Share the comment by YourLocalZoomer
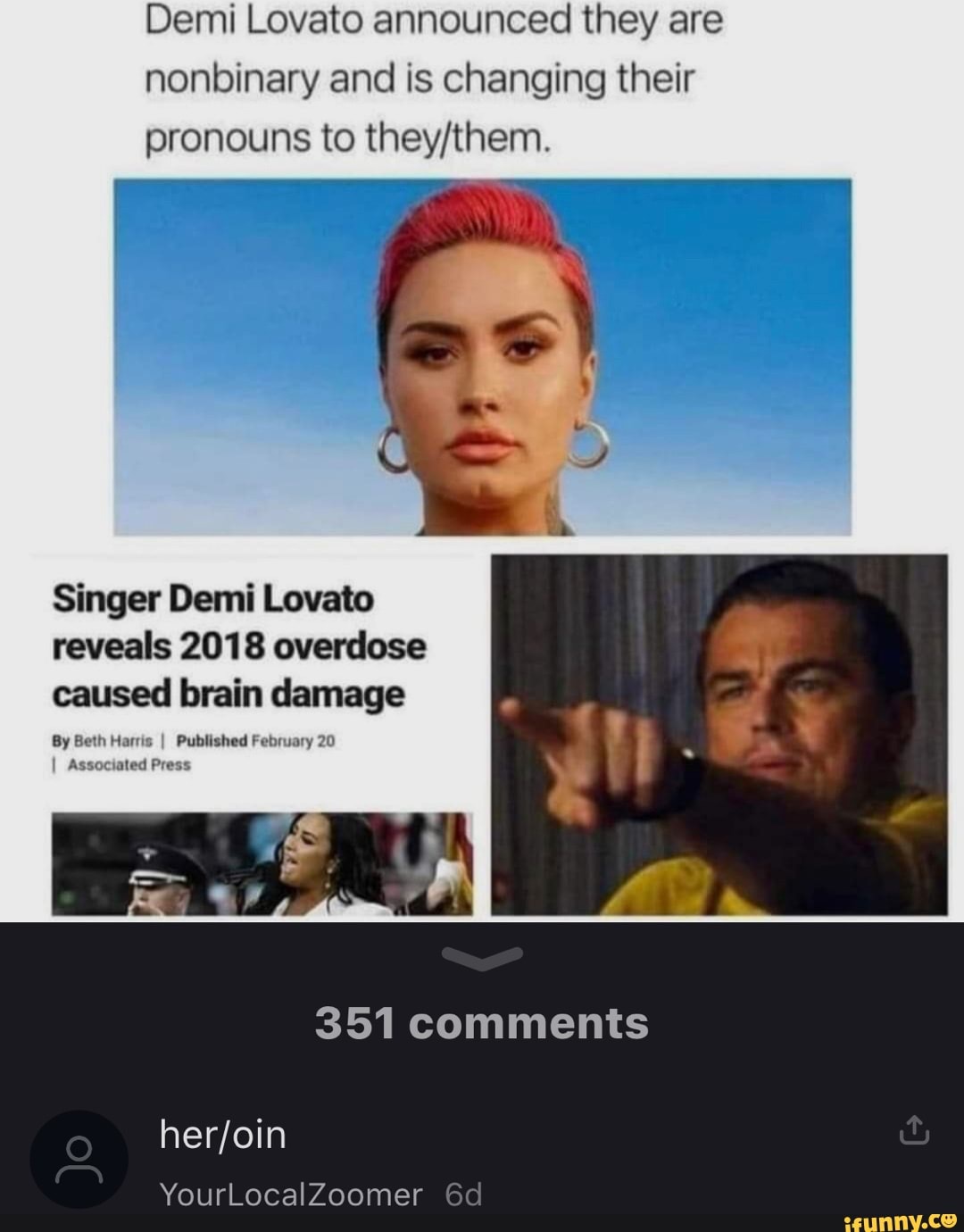The width and height of the screenshot is (964, 1232). [x=915, y=1130]
